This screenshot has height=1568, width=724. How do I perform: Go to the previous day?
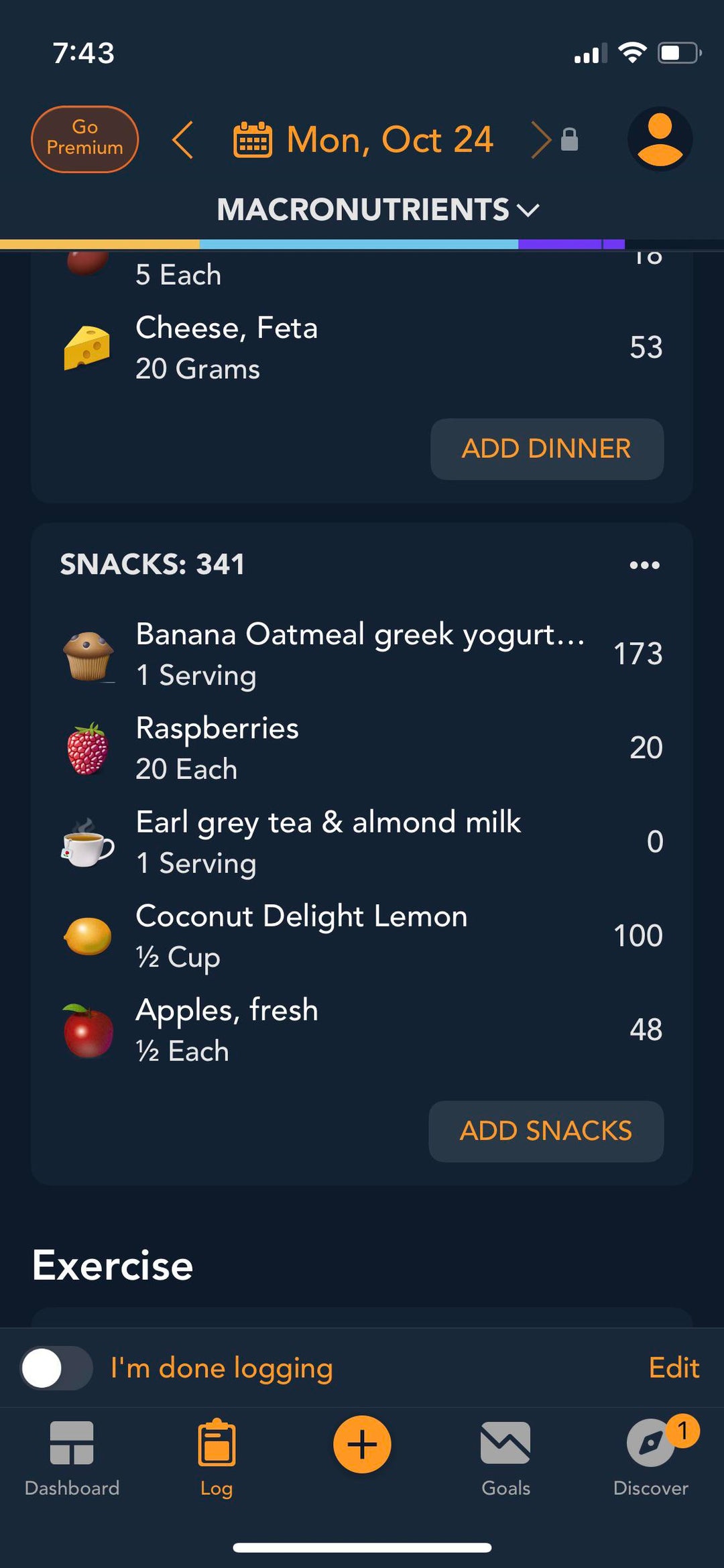tap(182, 139)
